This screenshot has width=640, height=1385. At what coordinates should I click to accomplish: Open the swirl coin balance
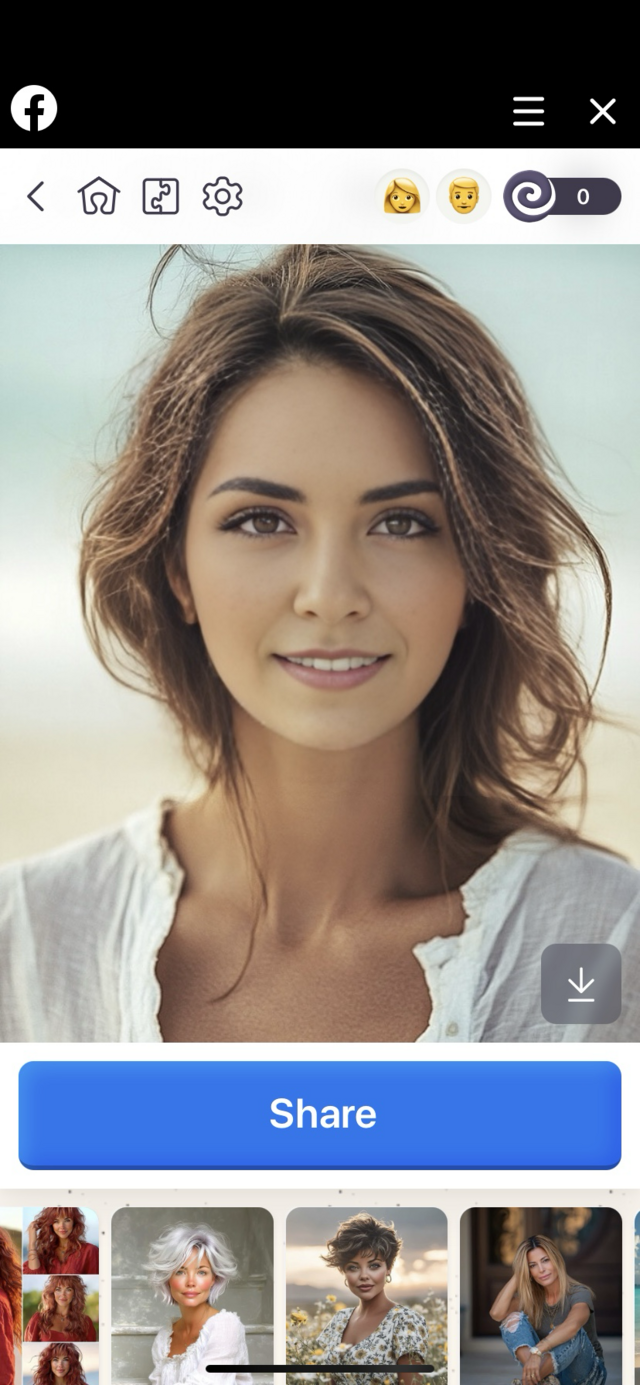click(562, 196)
